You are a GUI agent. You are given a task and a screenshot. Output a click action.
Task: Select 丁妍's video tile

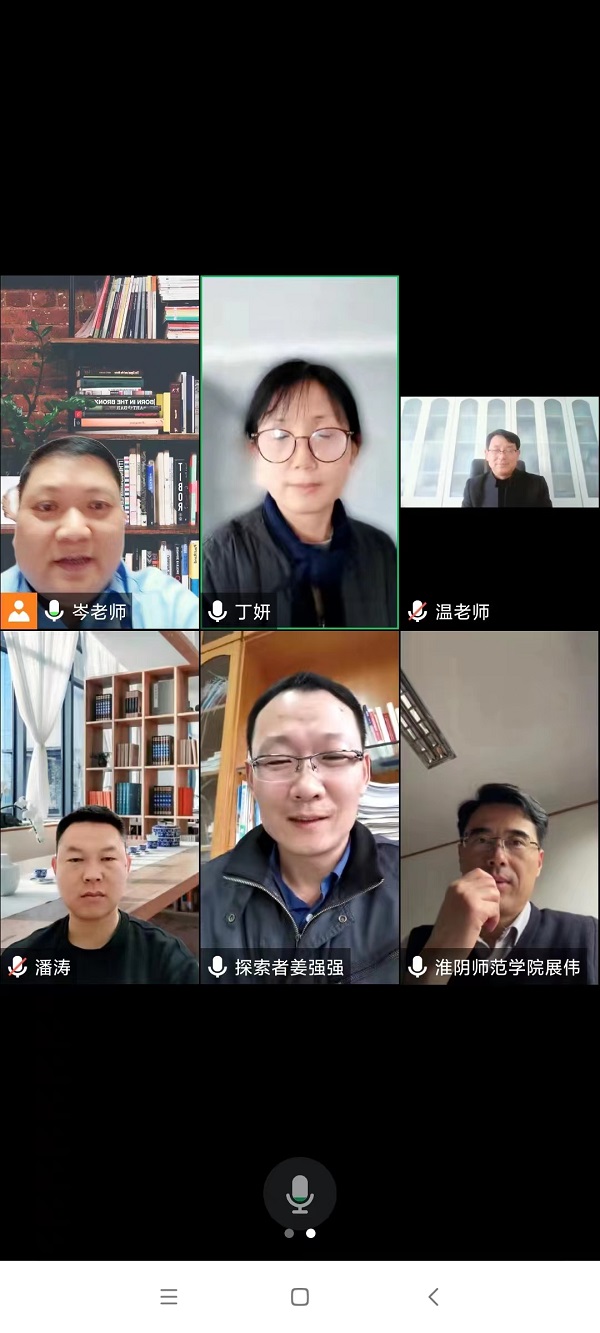(300, 452)
